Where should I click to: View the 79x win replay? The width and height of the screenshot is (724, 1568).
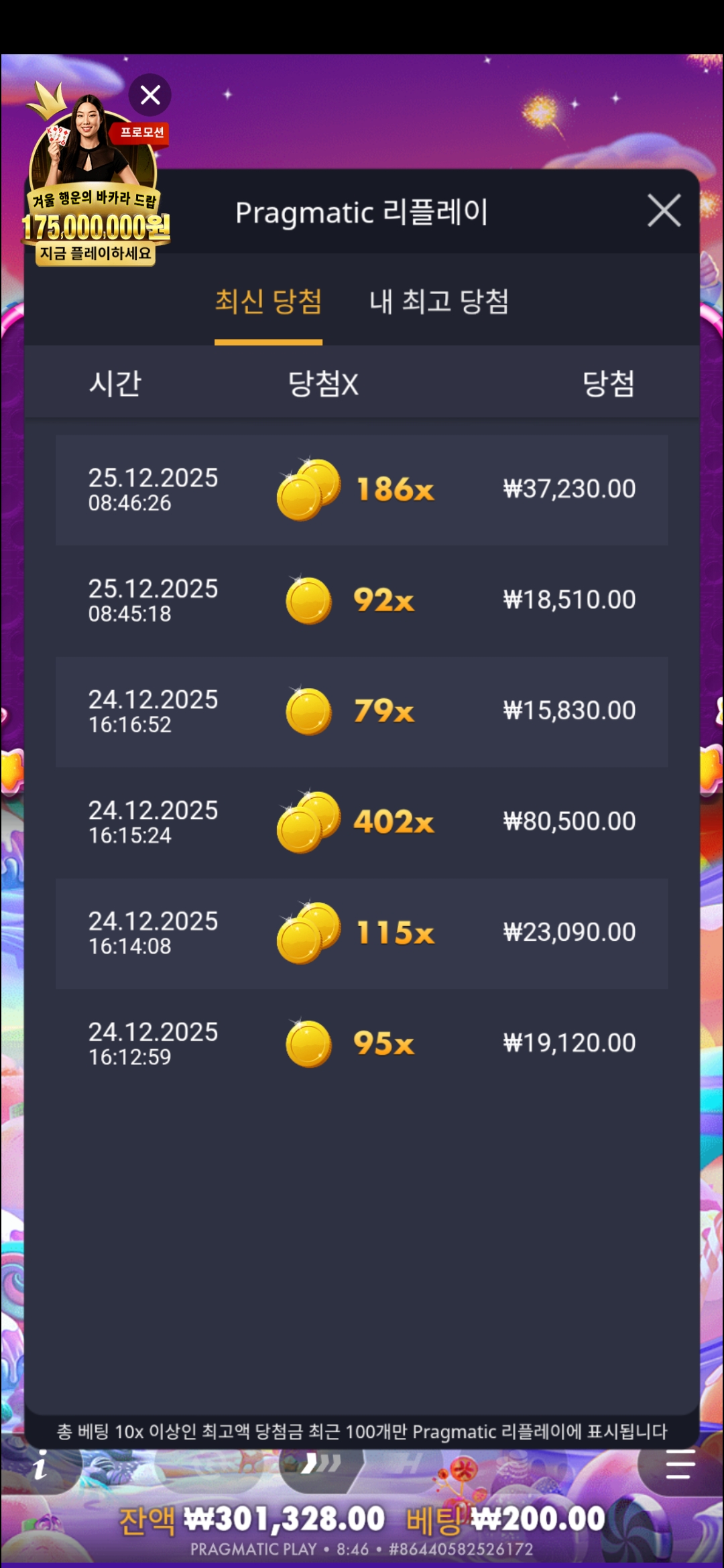pos(361,712)
